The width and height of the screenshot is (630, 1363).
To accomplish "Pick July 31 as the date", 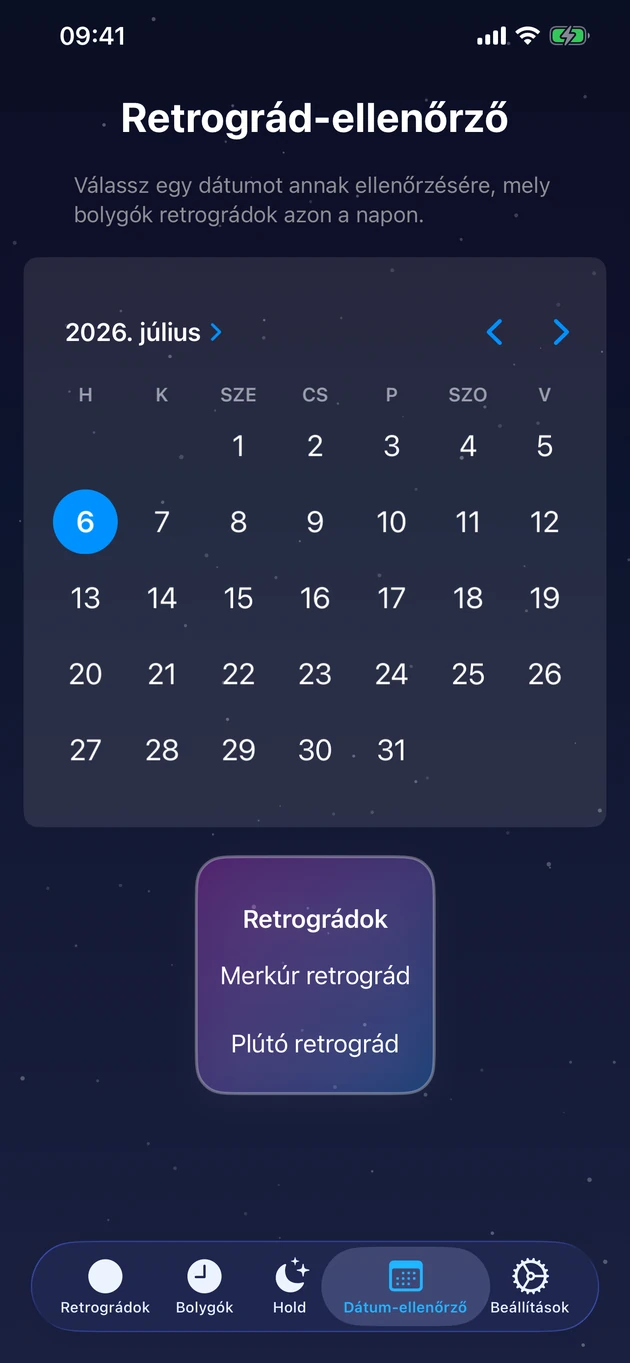I will [391, 750].
